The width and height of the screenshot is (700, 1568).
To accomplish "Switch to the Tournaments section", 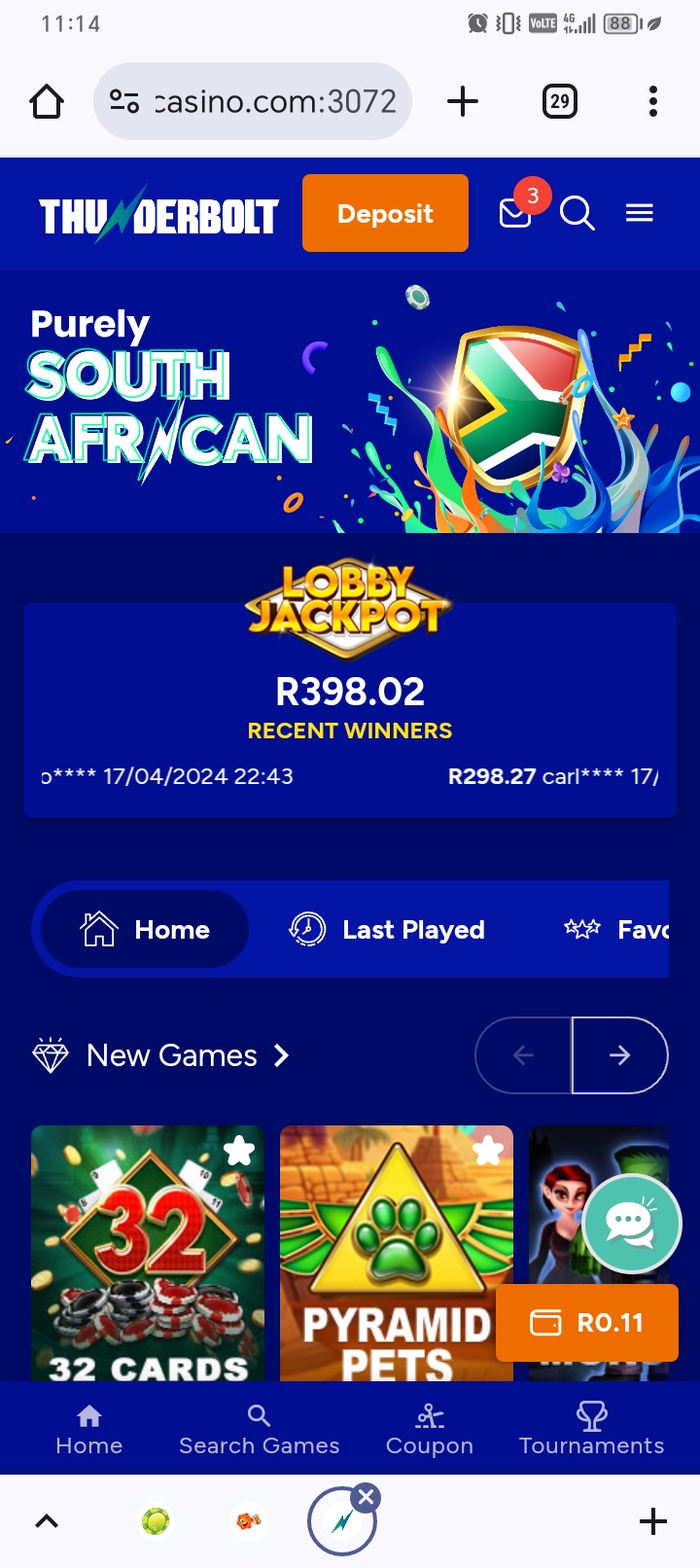I will click(x=591, y=1430).
